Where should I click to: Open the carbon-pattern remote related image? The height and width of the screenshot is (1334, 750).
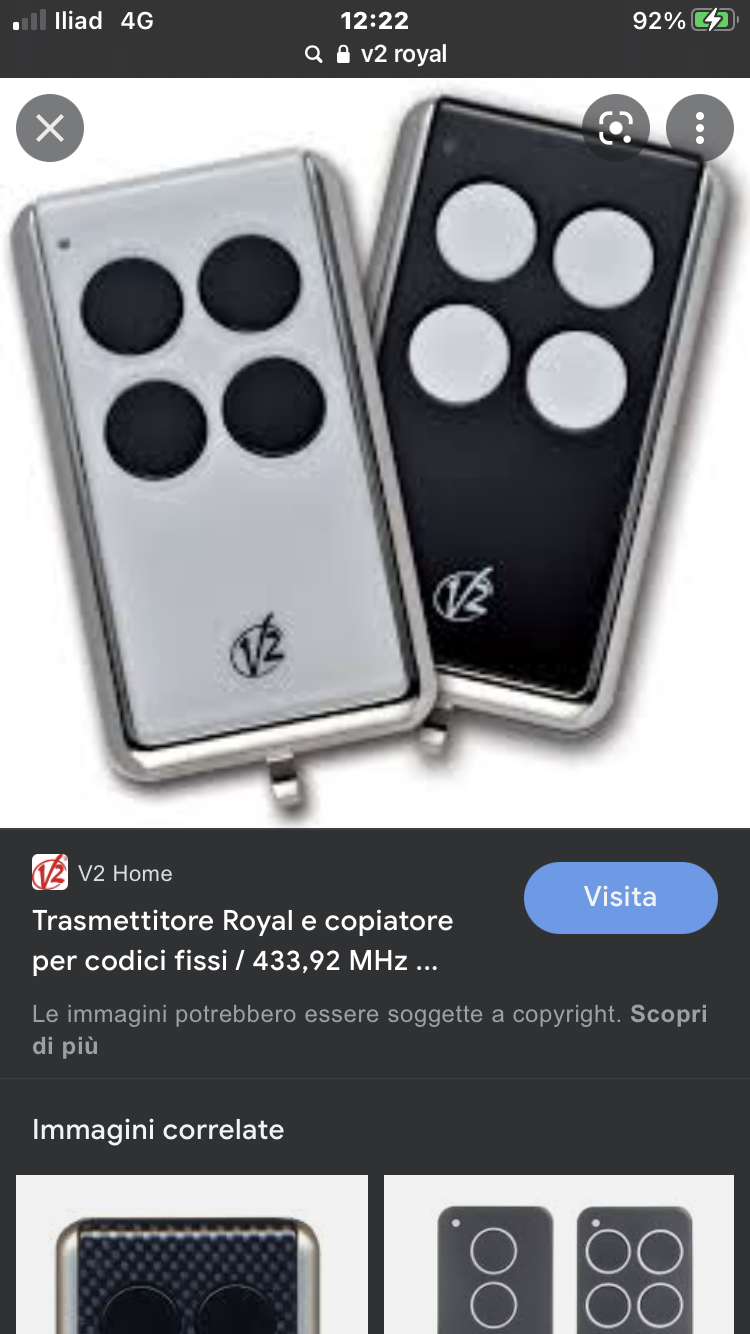[192, 1255]
